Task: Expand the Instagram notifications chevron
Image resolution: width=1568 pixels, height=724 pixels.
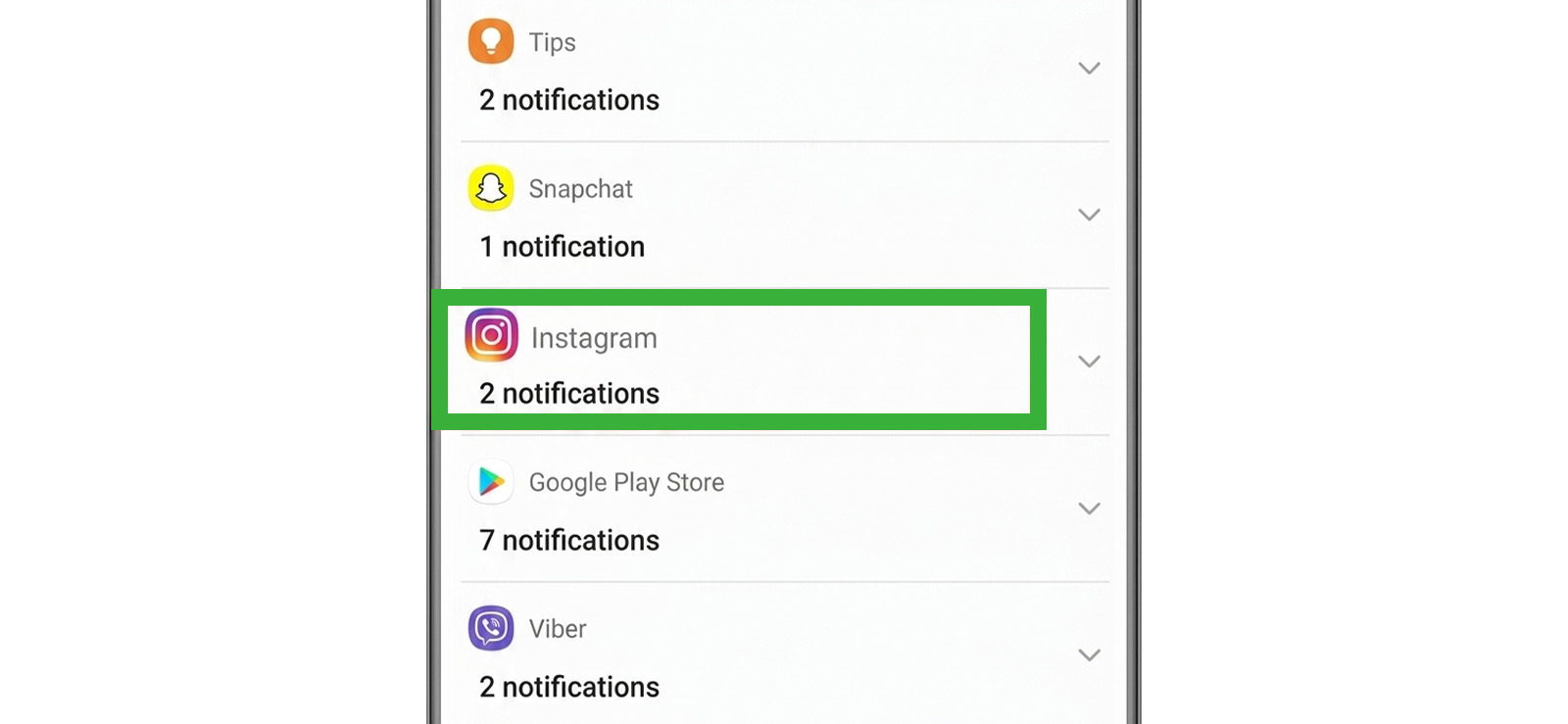Action: (1089, 362)
